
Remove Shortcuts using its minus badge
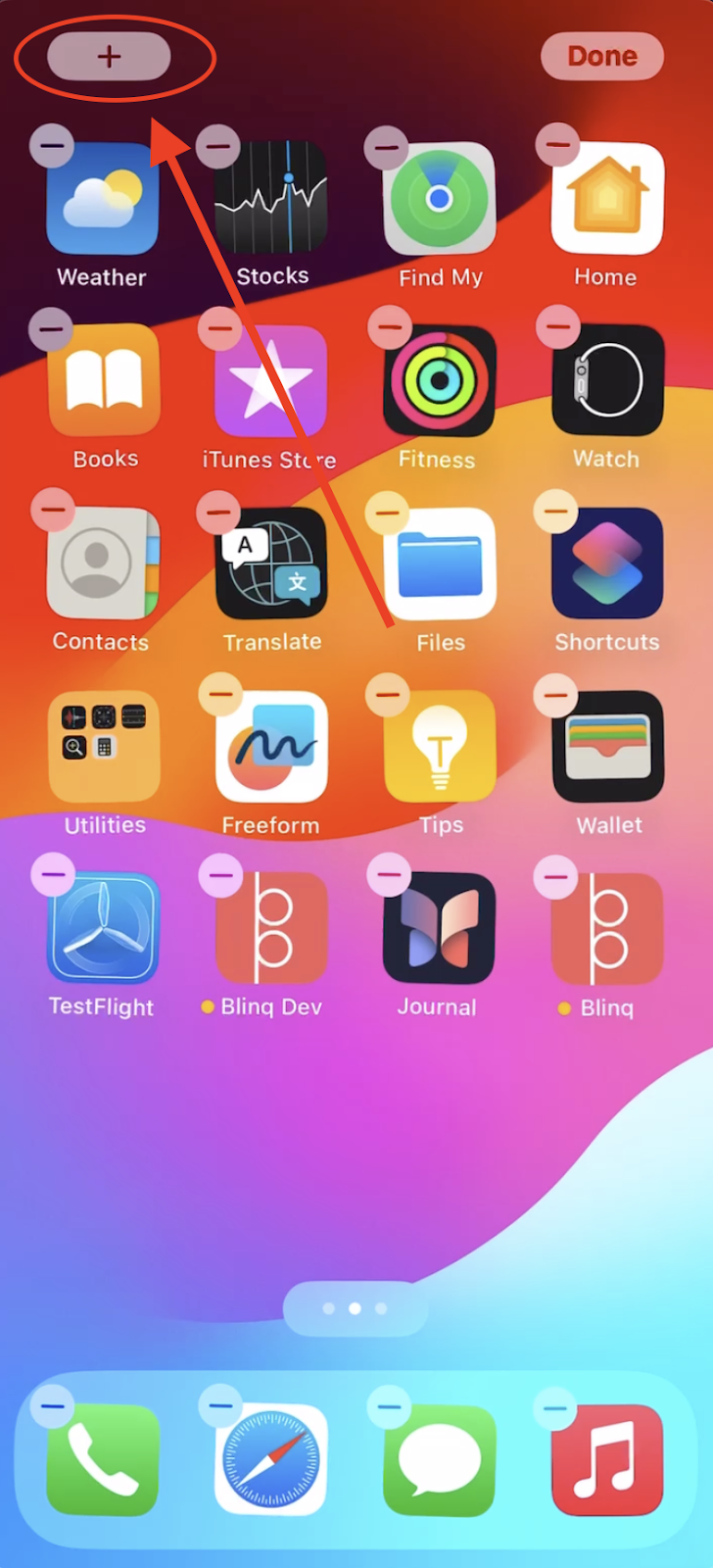coord(555,511)
